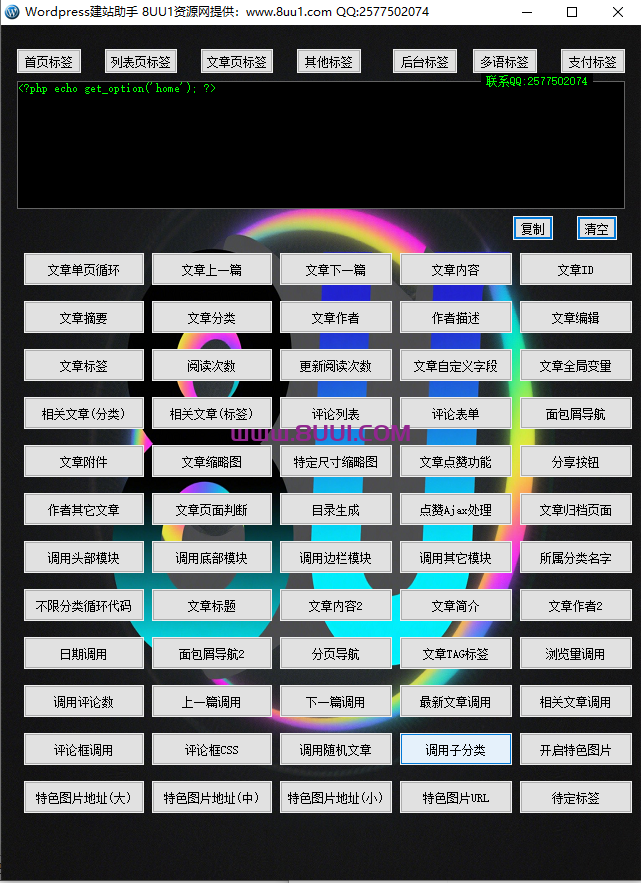
Task: Click the 调用子分类 button
Action: point(456,749)
